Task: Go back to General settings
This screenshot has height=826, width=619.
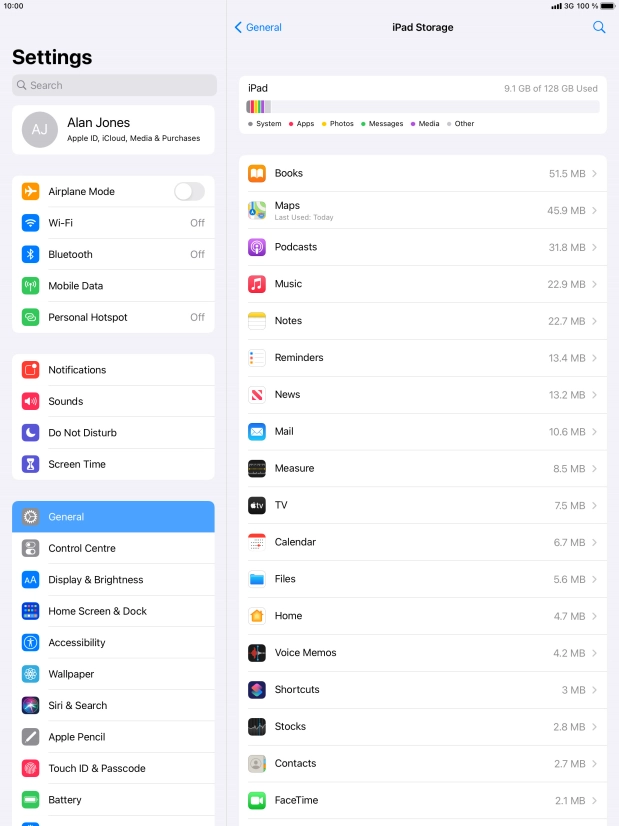Action: (258, 27)
